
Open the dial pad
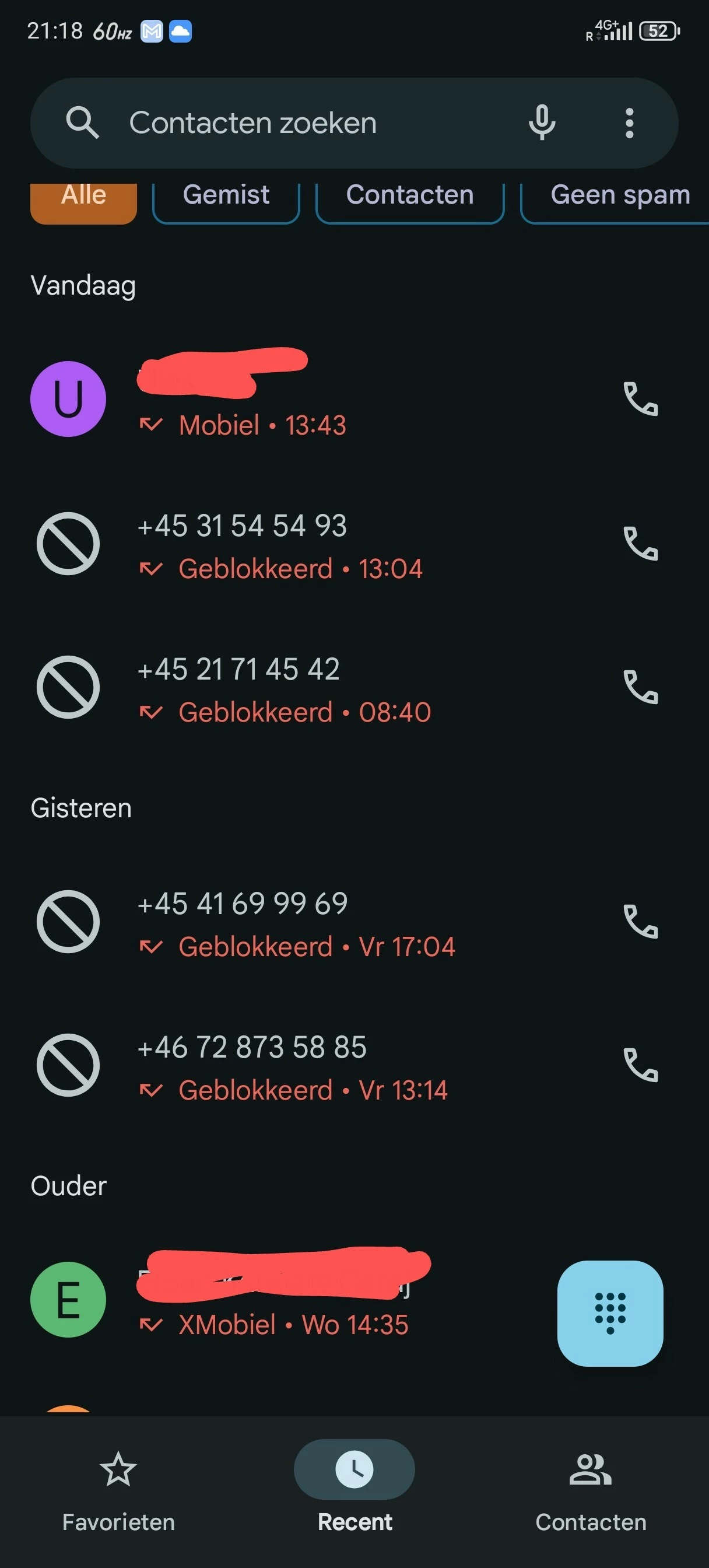click(x=610, y=1314)
